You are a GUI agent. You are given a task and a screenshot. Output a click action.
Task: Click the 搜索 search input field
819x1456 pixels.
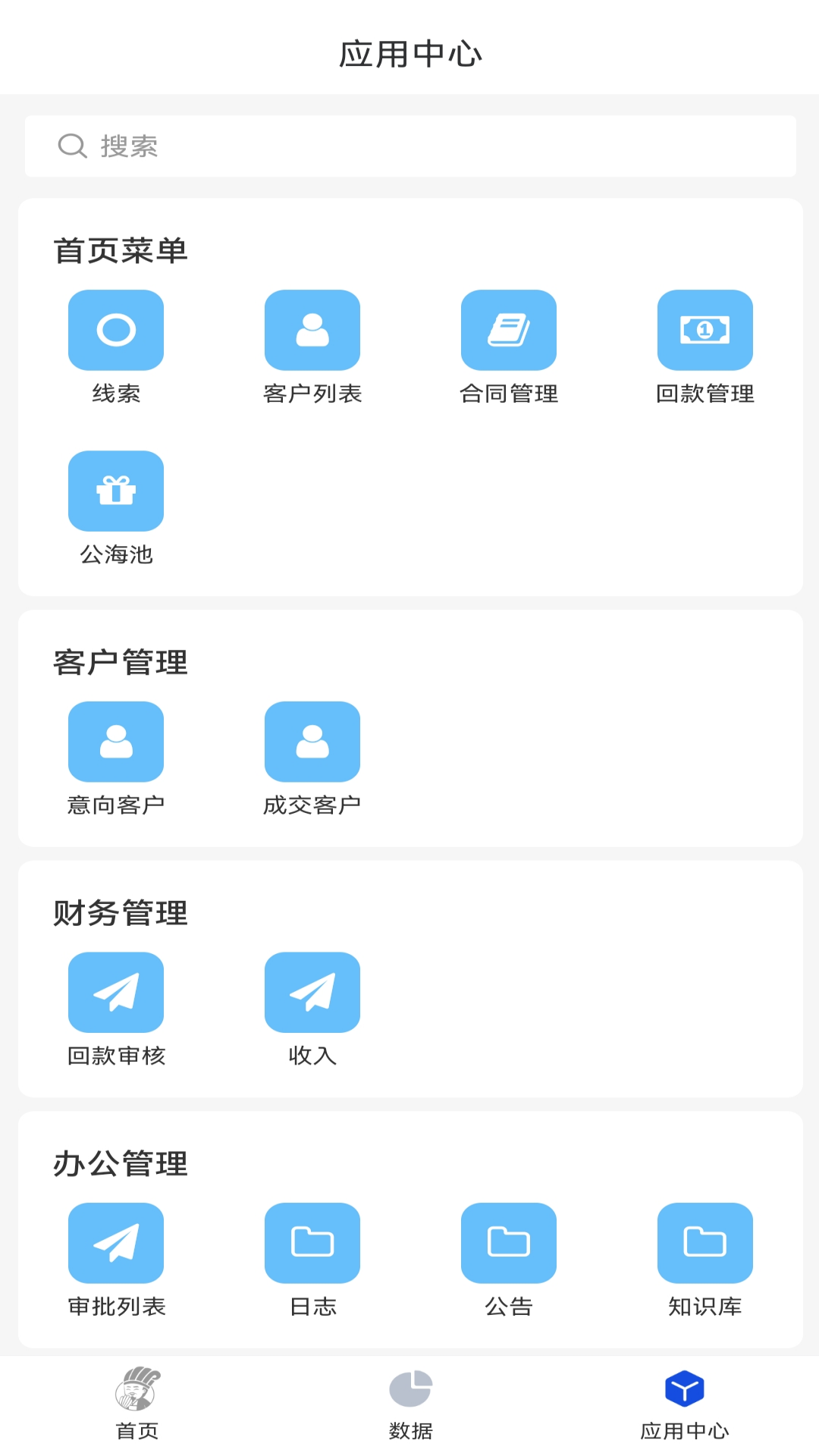[x=303, y=146]
